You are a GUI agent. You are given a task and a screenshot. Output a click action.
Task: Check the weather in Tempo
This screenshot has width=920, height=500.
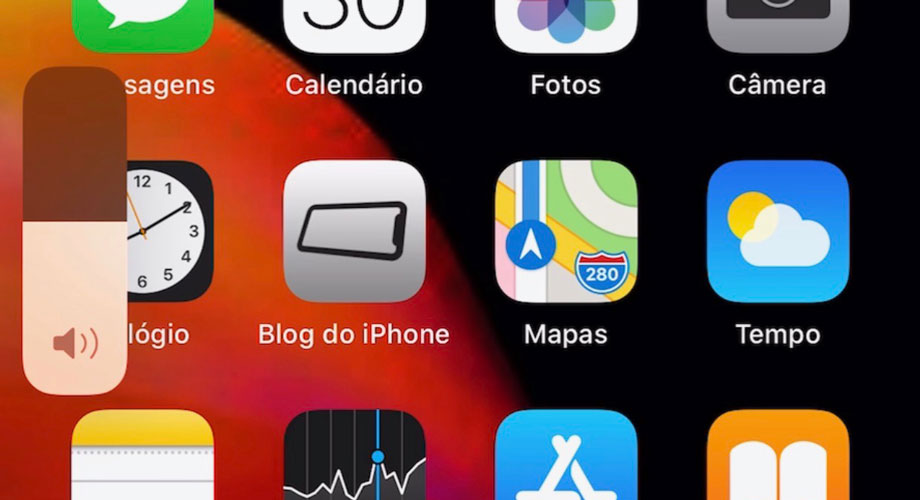[777, 231]
